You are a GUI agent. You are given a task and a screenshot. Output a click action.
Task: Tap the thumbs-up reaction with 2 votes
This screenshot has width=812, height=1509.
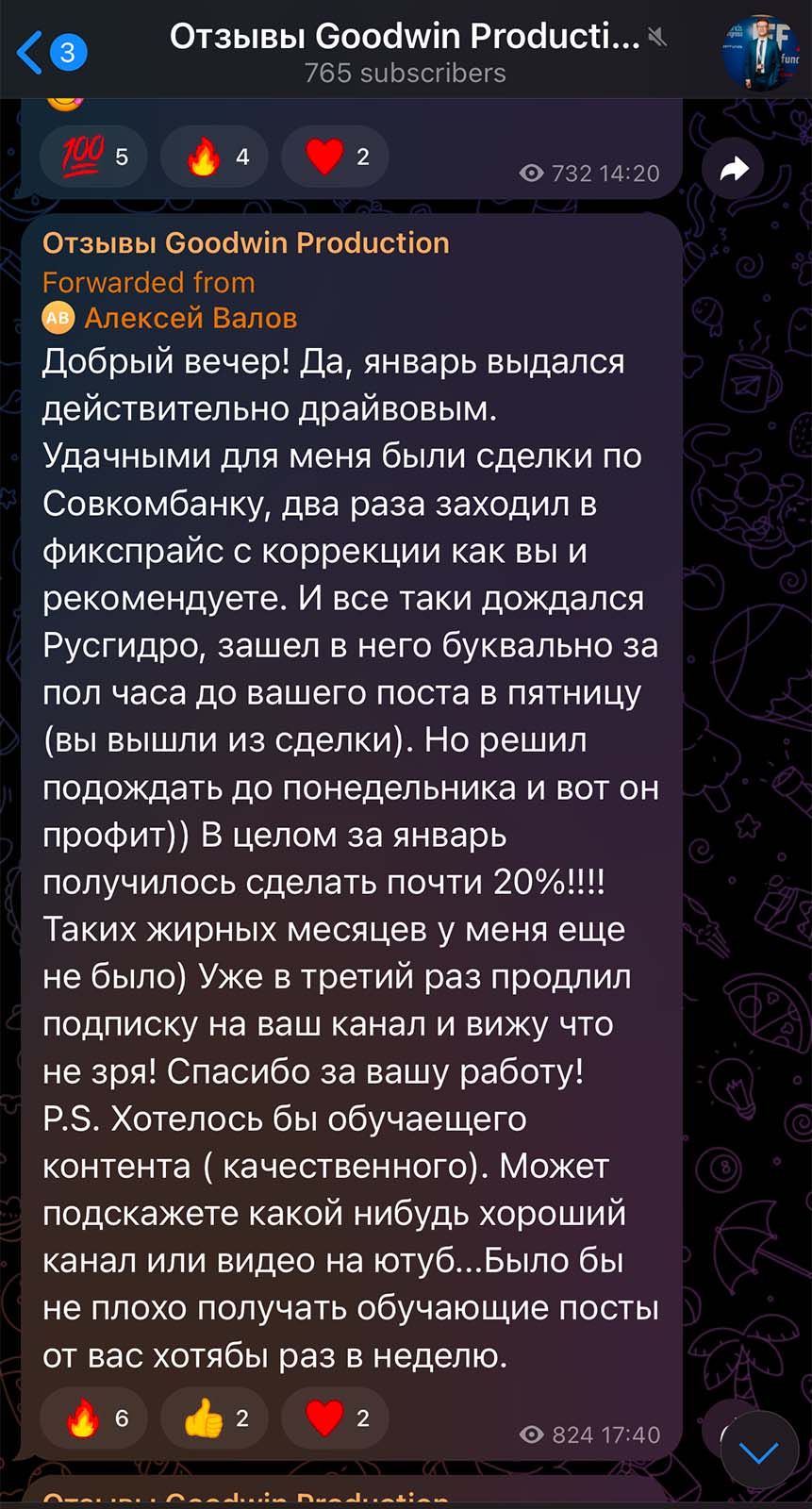(214, 1418)
